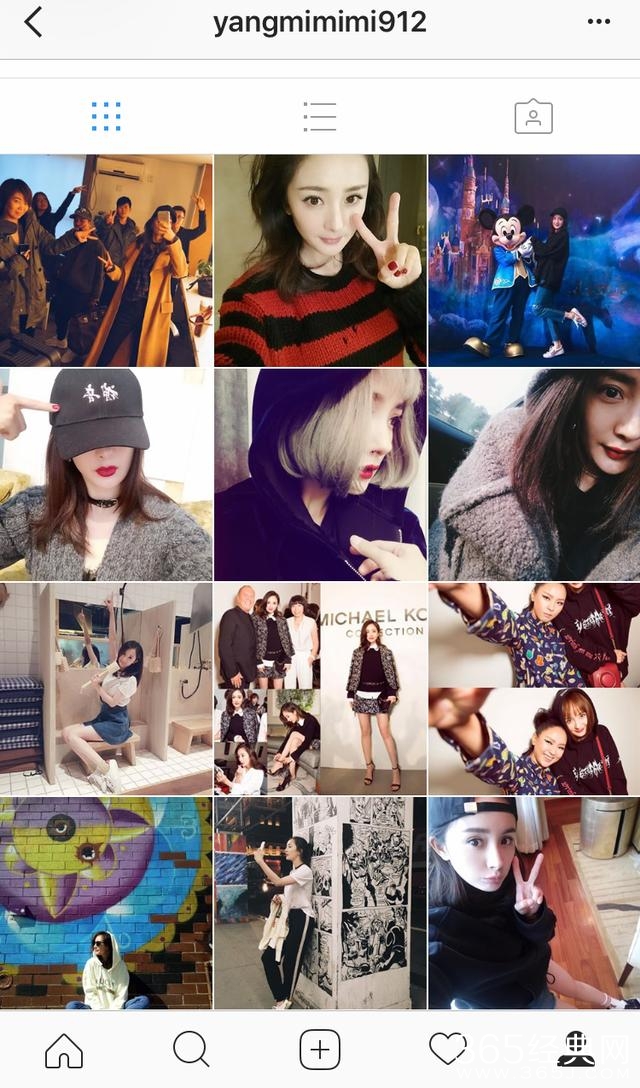View the Mickey Mouse castle photo
The height and width of the screenshot is (1088, 640).
tap(534, 261)
